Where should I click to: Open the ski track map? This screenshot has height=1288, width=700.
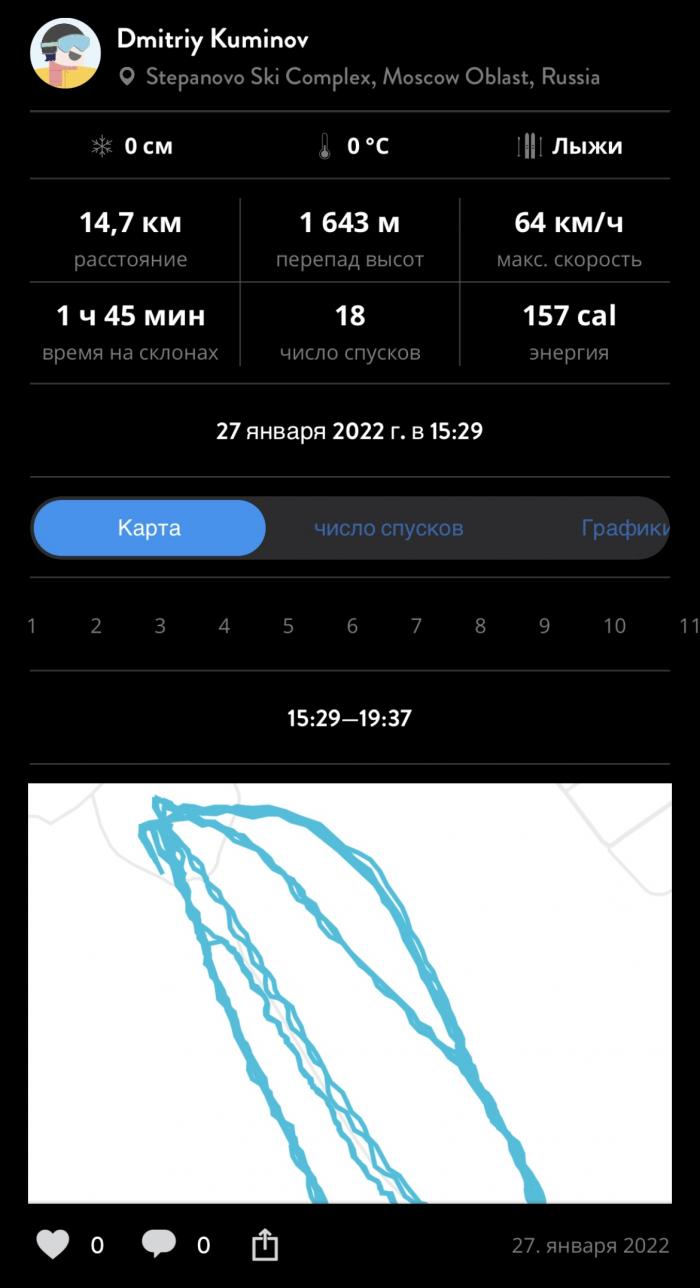pyautogui.click(x=350, y=992)
